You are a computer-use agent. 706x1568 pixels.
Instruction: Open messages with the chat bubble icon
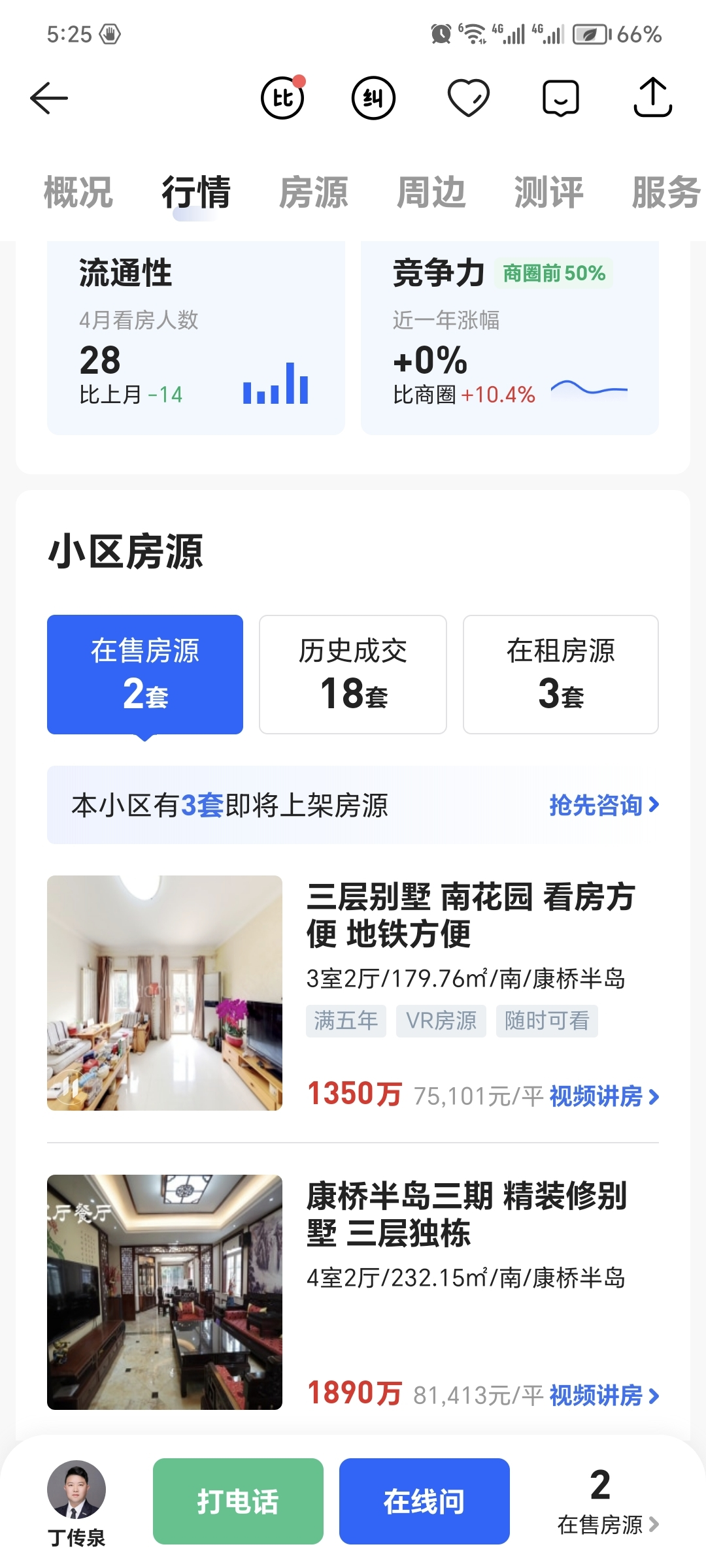tap(561, 98)
